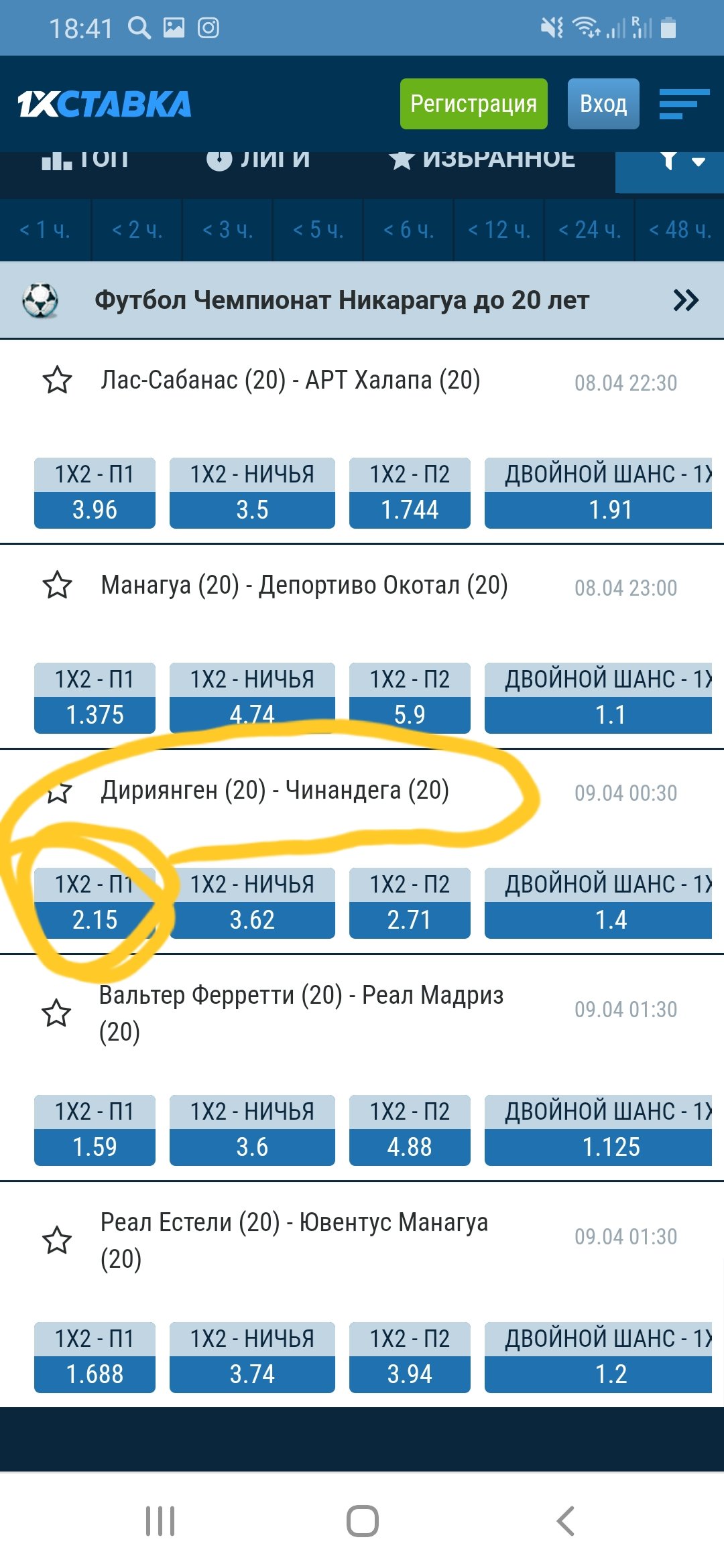Select the < 1 ч. time filter
This screenshot has height=1568, width=724.
(45, 230)
